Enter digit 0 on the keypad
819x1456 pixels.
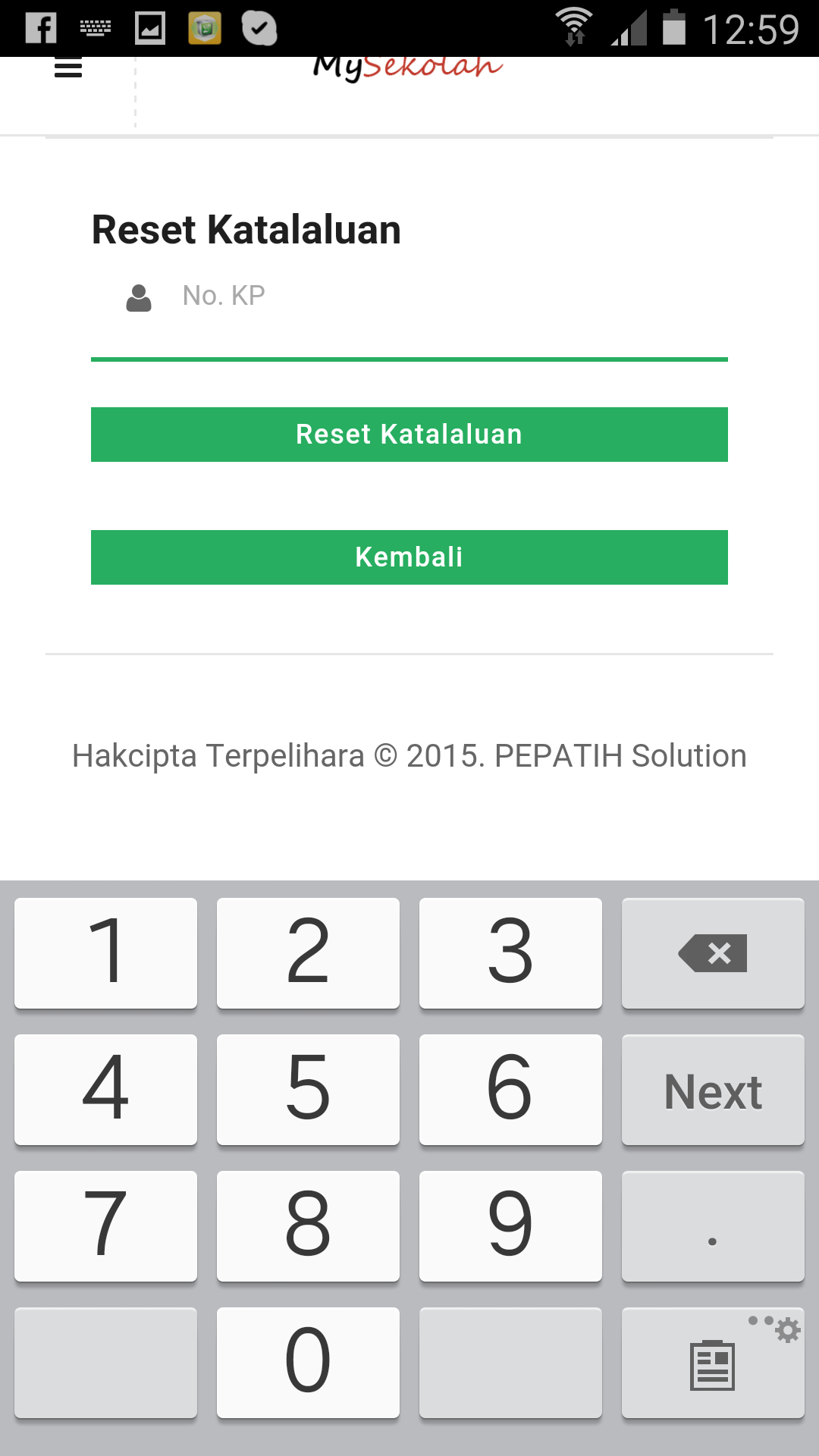[308, 1363]
